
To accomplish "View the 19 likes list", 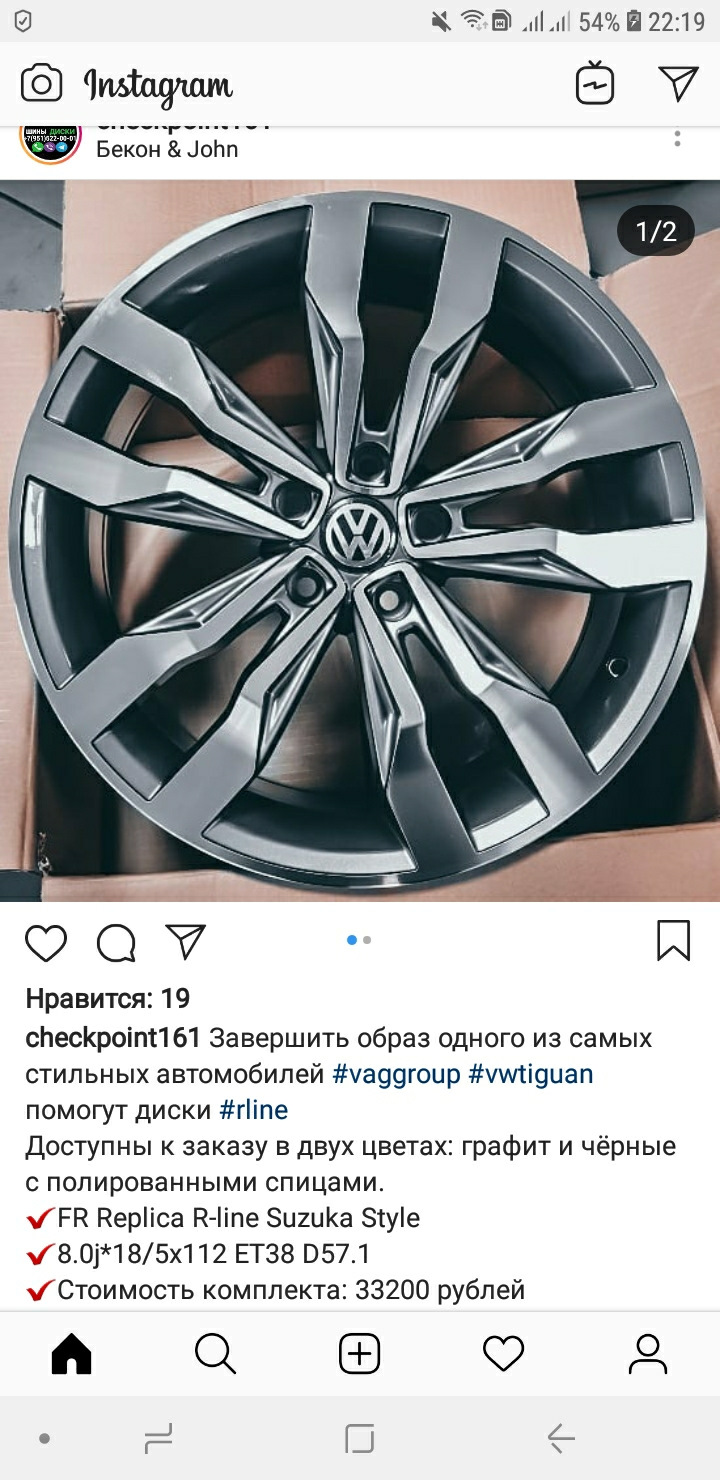I will point(107,998).
